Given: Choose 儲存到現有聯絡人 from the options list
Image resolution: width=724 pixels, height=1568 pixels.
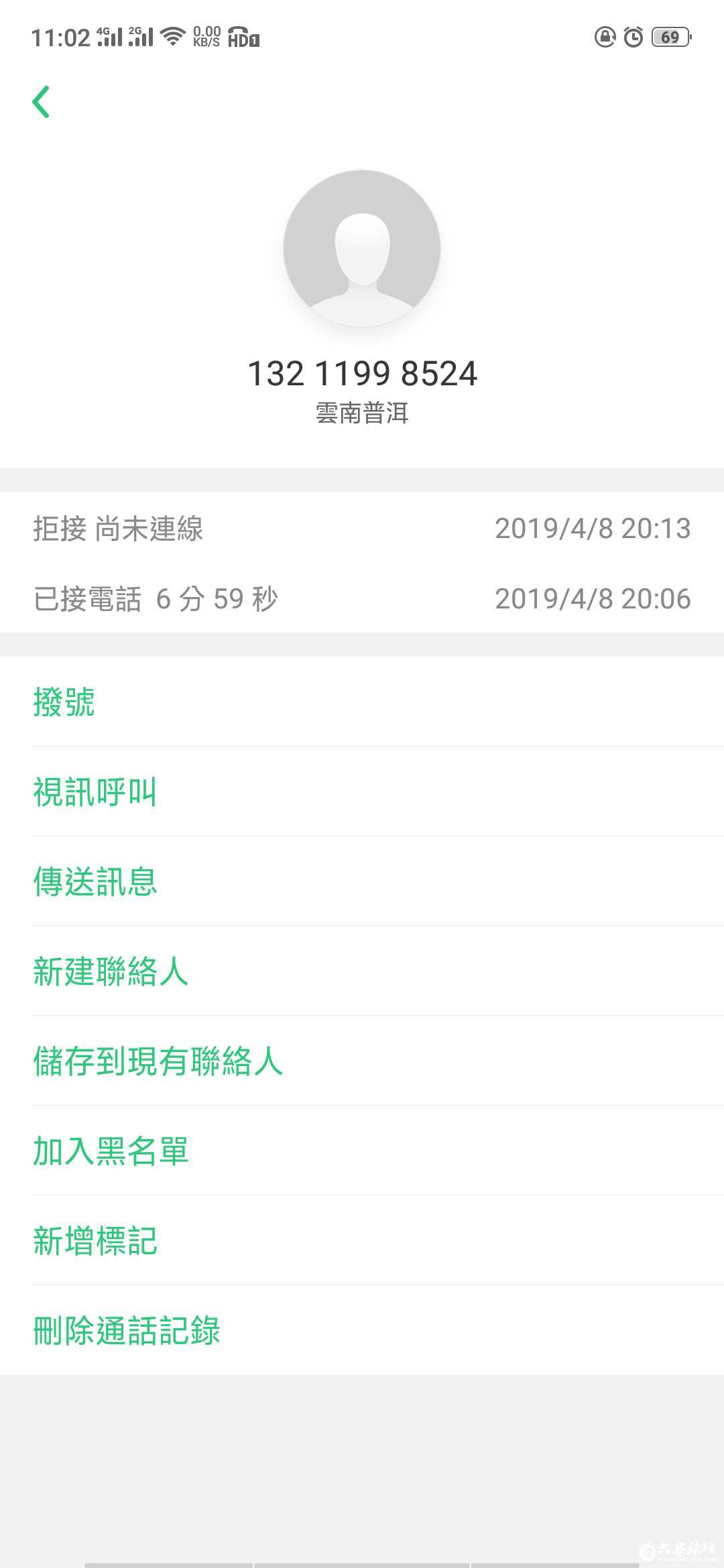Looking at the screenshot, I should coord(158,1061).
